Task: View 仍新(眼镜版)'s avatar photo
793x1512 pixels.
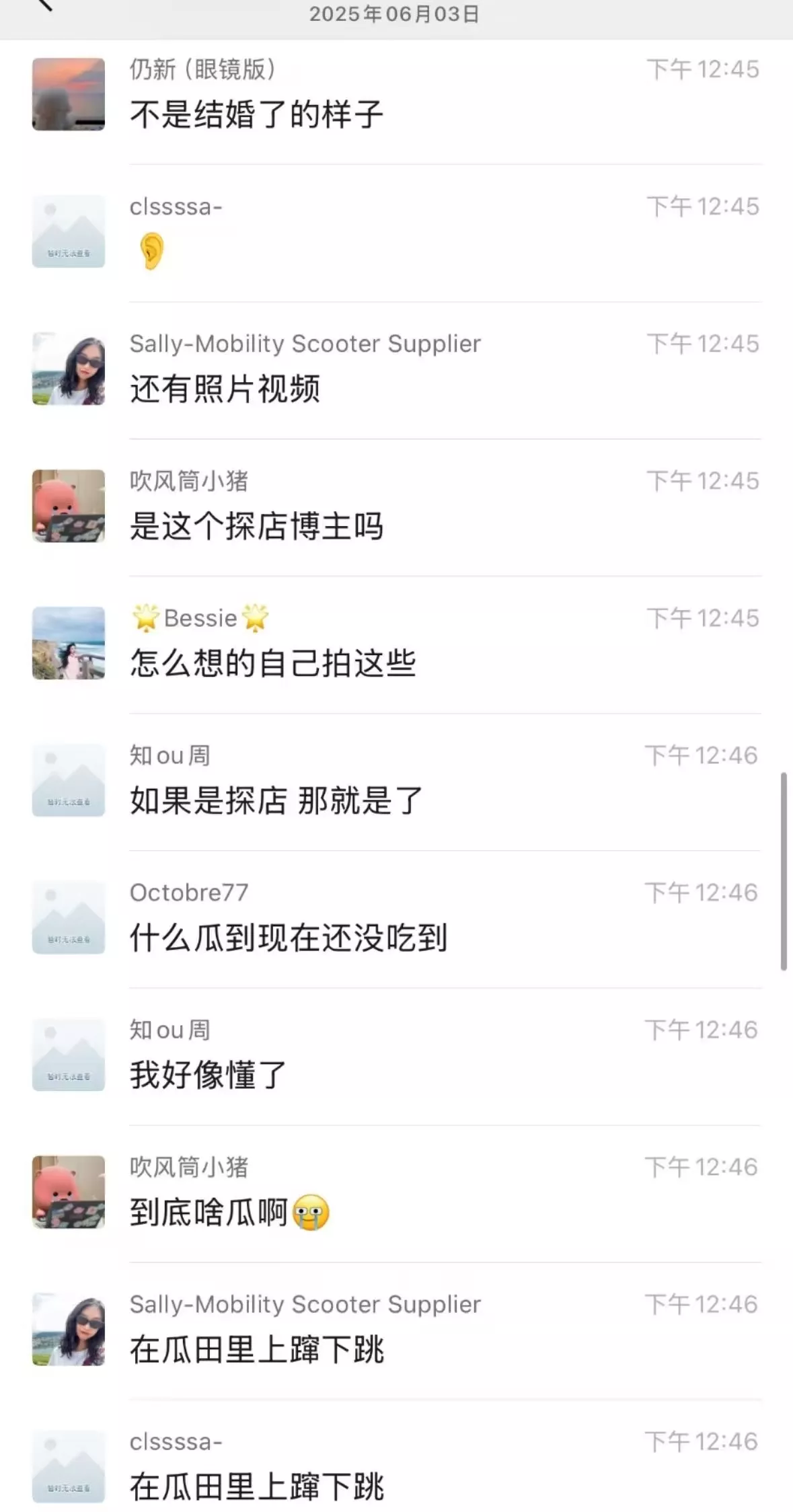Action: point(69,94)
